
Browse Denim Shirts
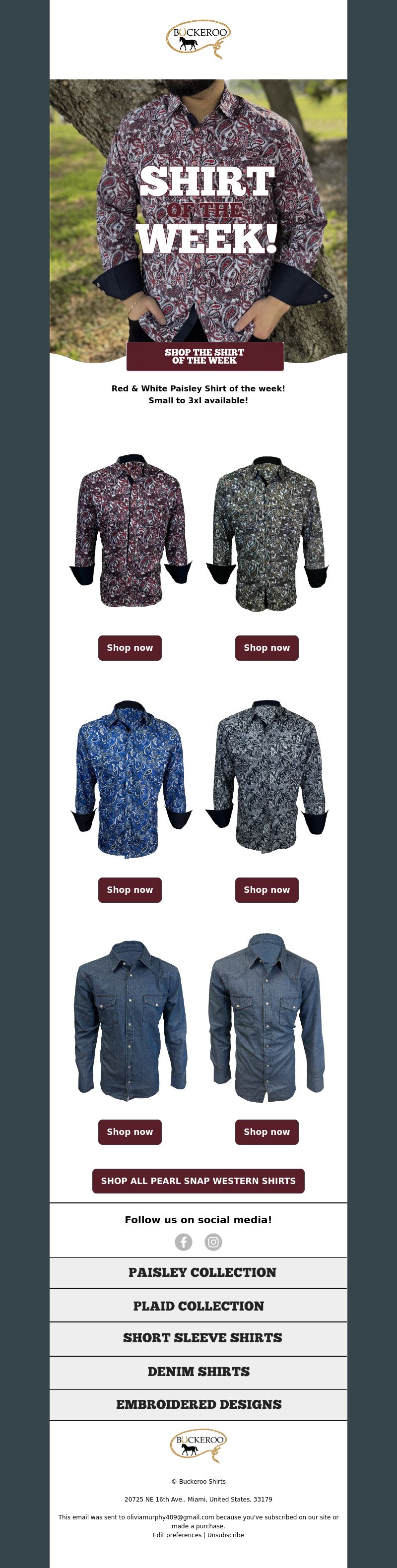pos(198,1372)
